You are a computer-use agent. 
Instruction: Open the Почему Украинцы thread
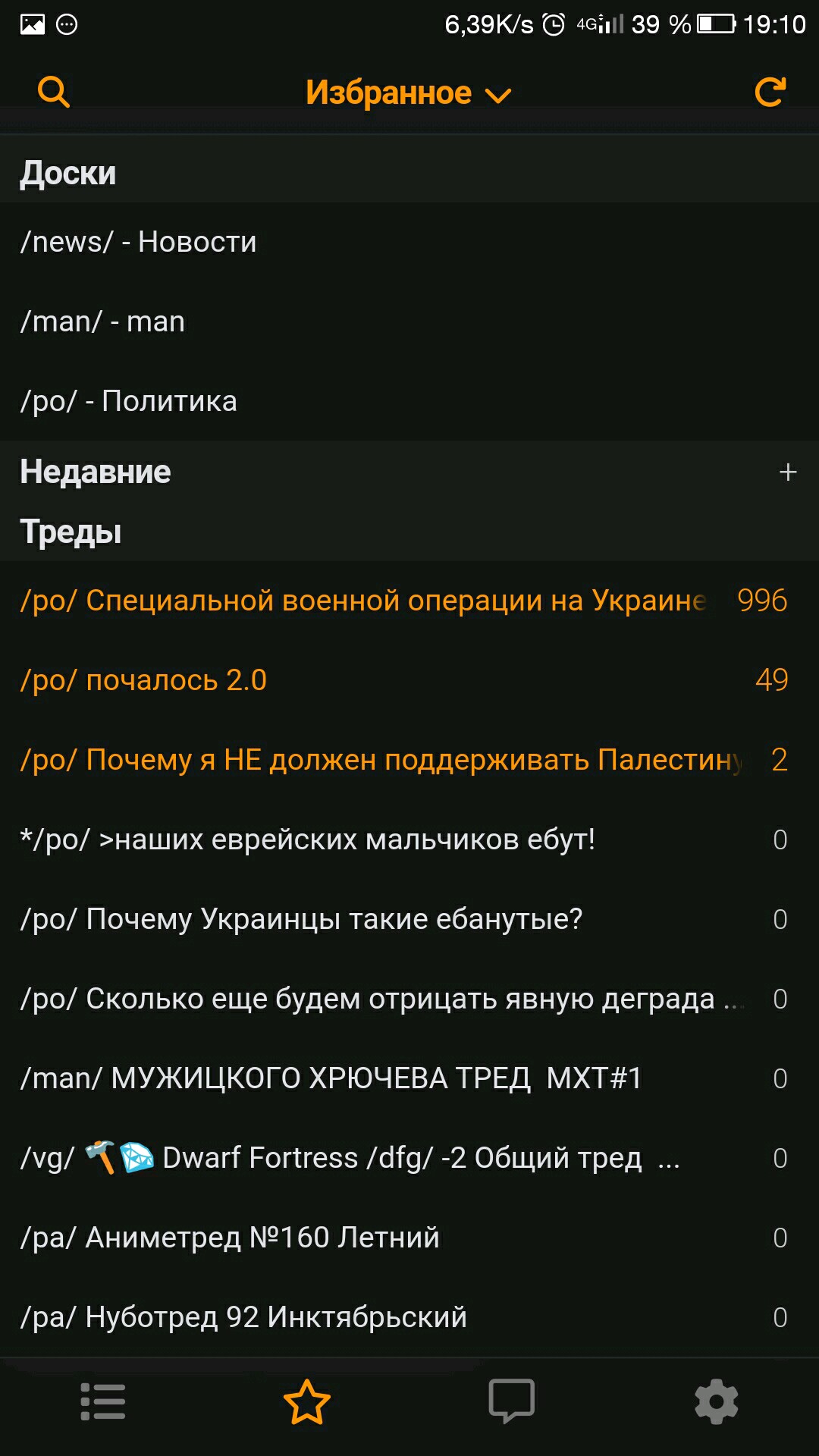409,919
